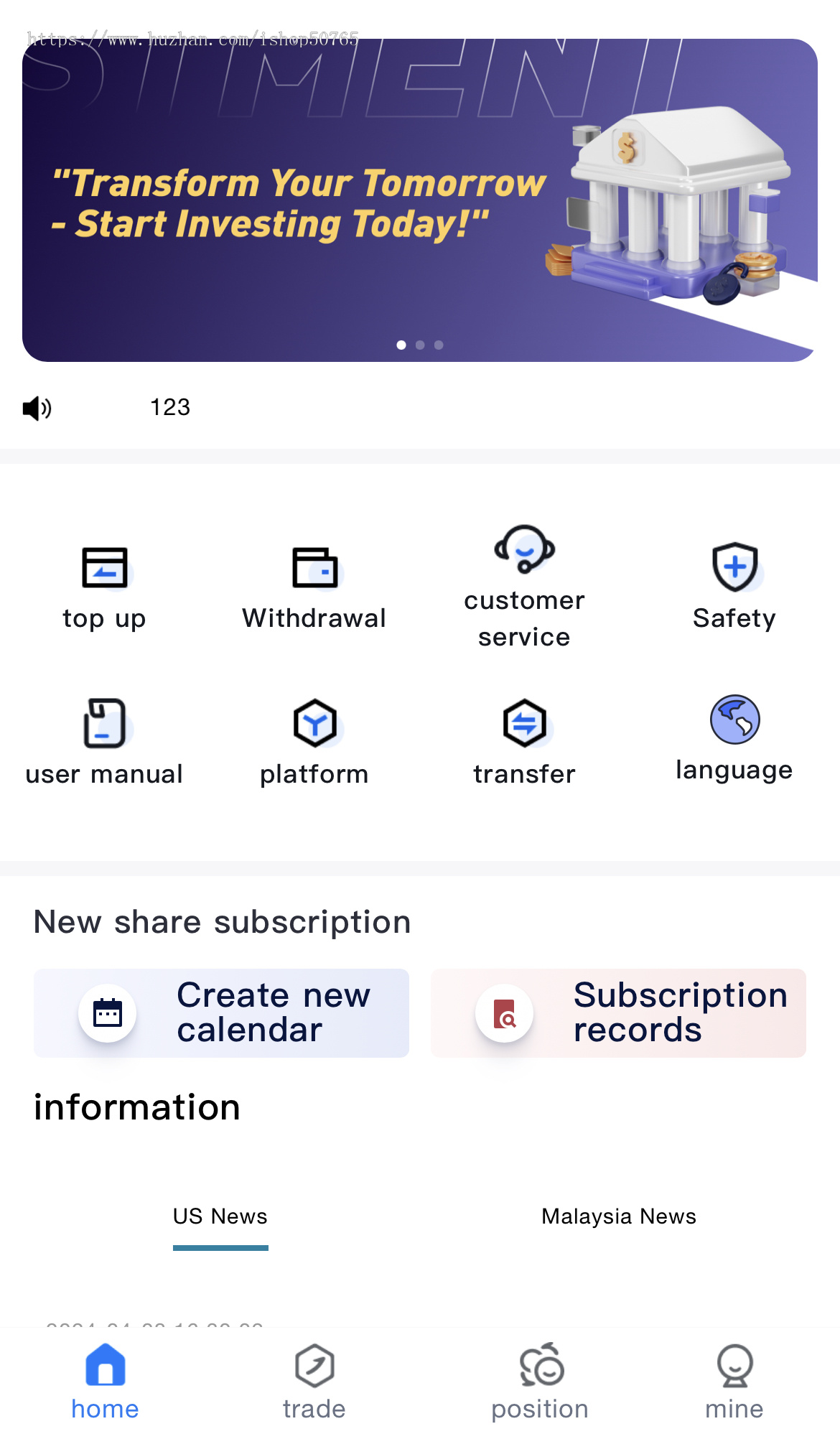
Task: Select the US News tab
Action: tap(220, 1216)
